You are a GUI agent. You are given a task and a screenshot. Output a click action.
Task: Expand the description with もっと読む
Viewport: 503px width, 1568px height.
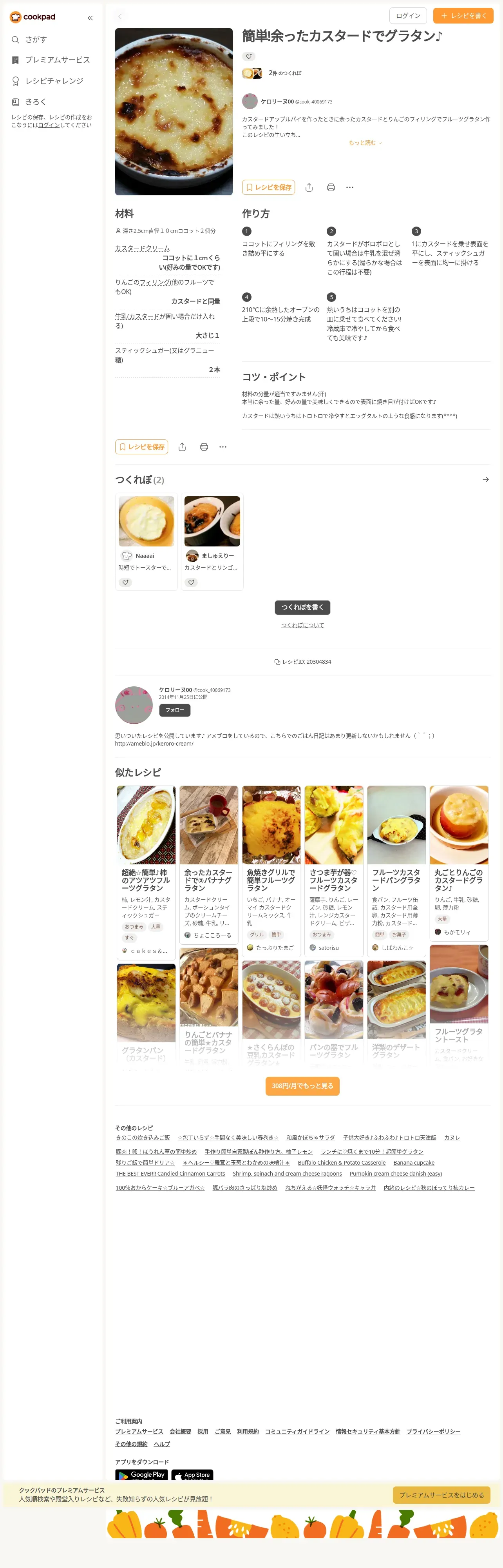click(365, 143)
